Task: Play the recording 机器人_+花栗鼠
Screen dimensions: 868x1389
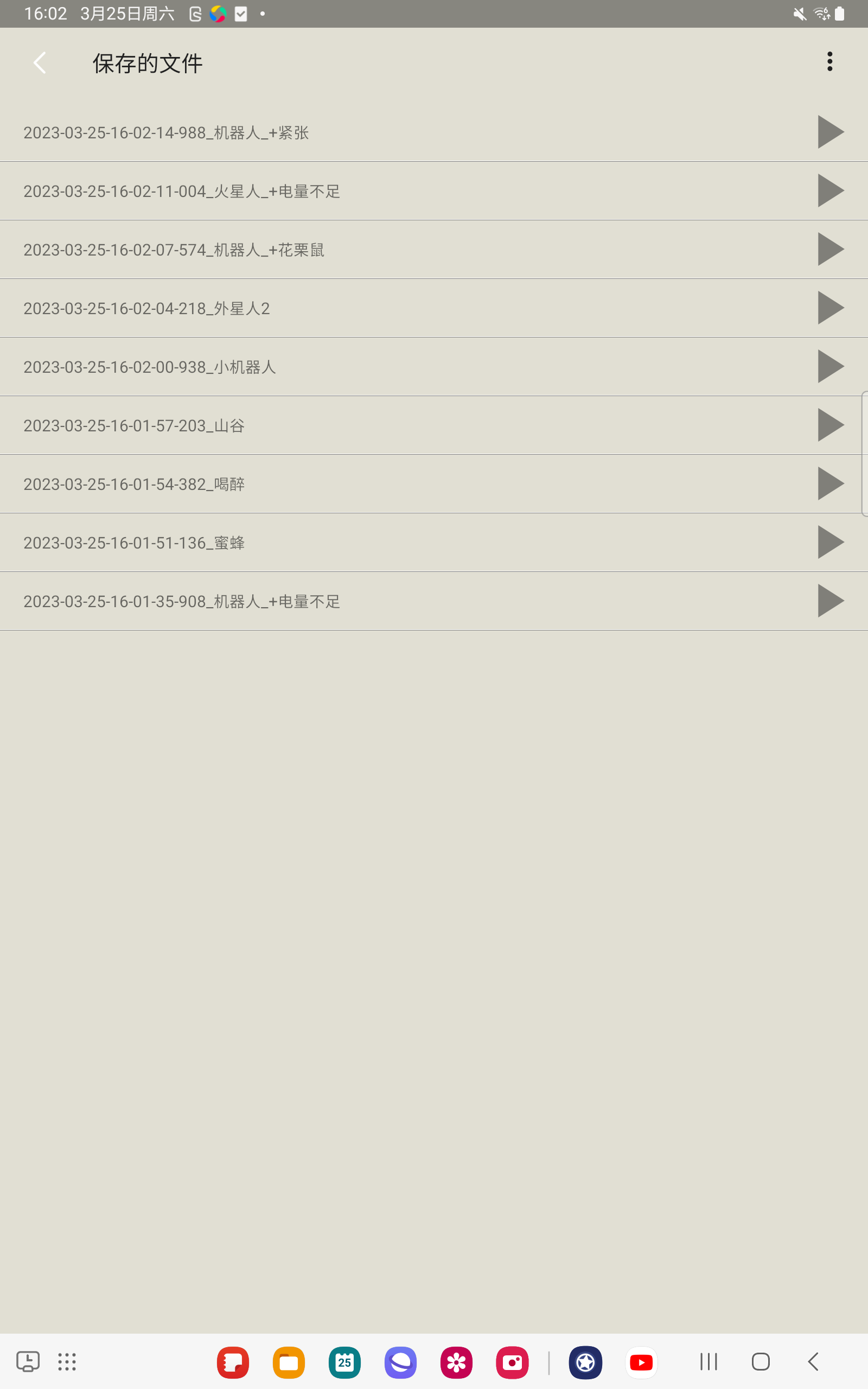Action: click(830, 249)
